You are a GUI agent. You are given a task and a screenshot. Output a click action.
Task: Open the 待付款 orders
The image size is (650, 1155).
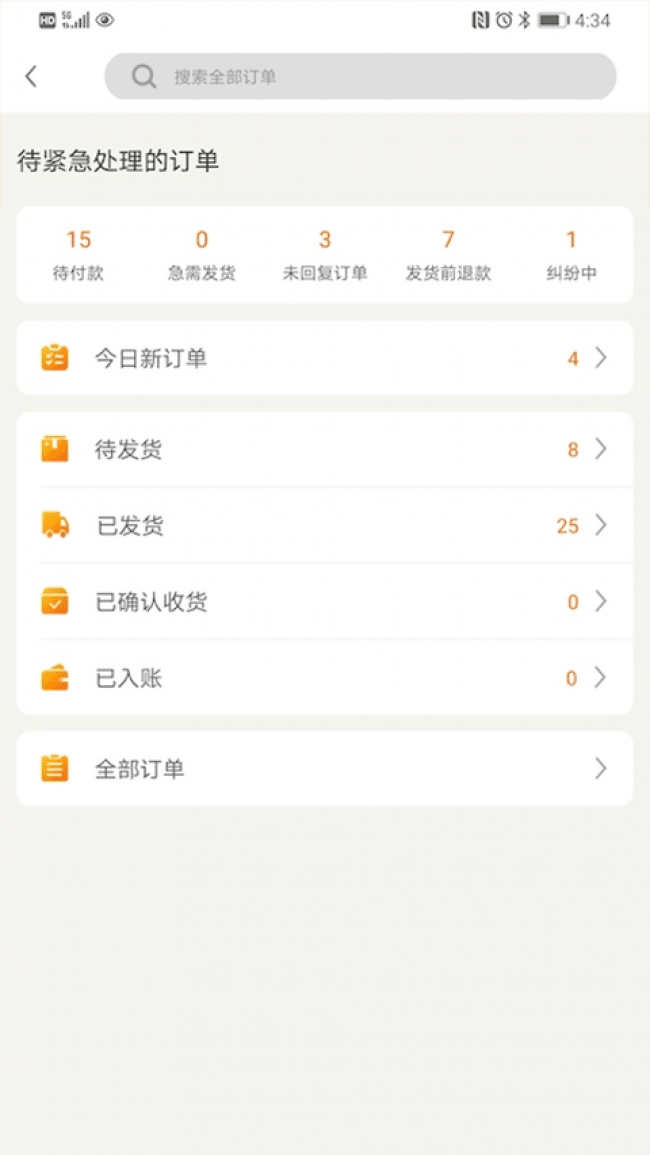coord(78,255)
